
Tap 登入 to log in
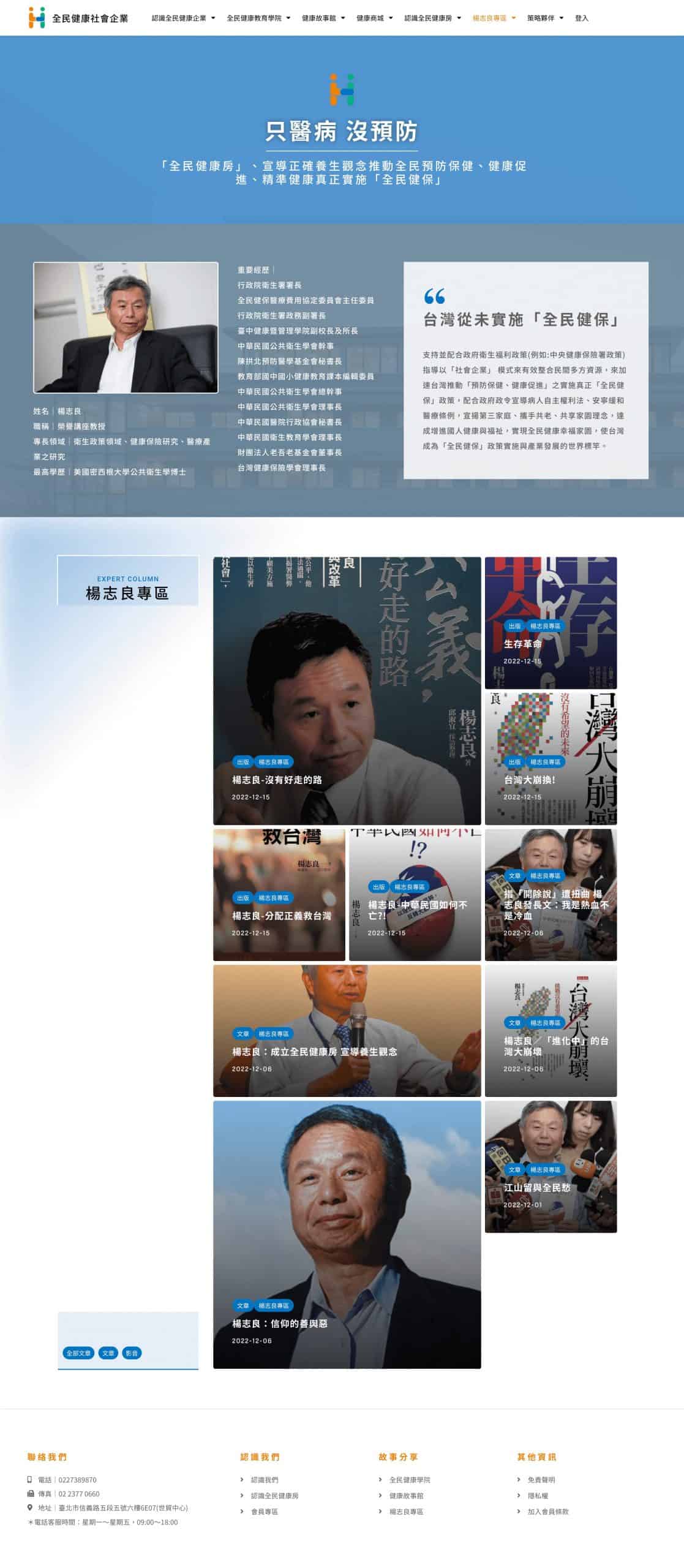581,18
